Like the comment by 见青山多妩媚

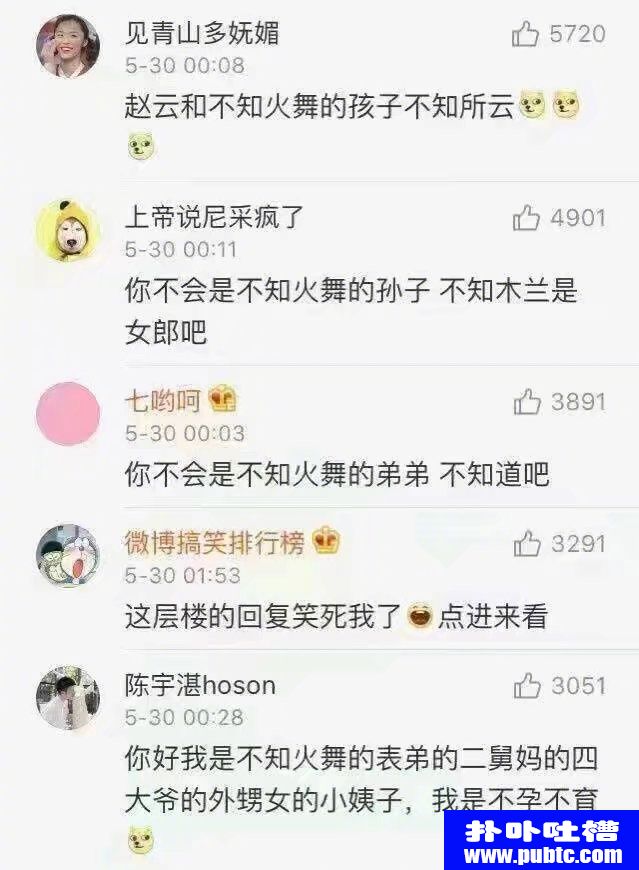(x=526, y=35)
